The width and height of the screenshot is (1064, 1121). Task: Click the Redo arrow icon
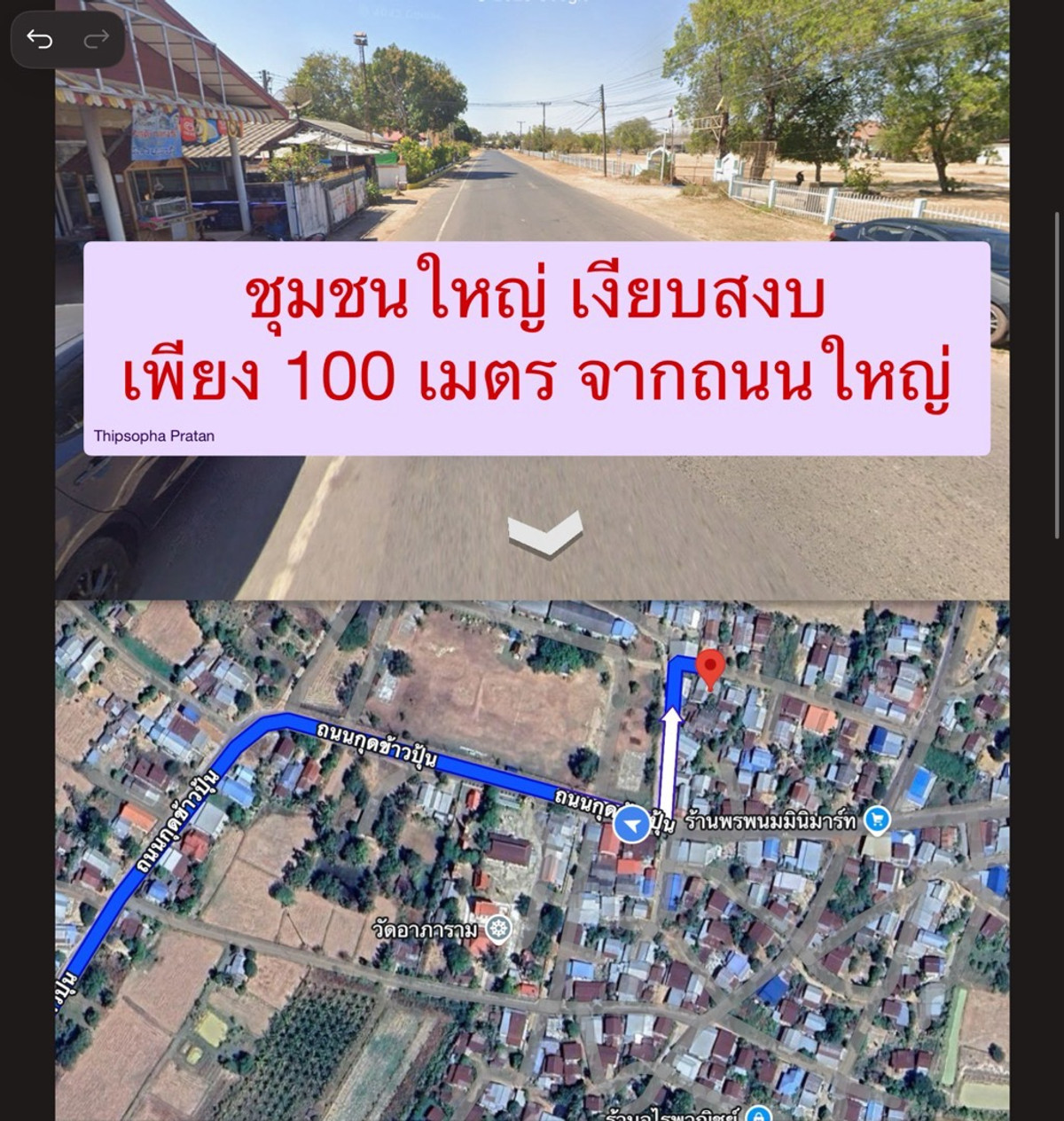point(96,39)
